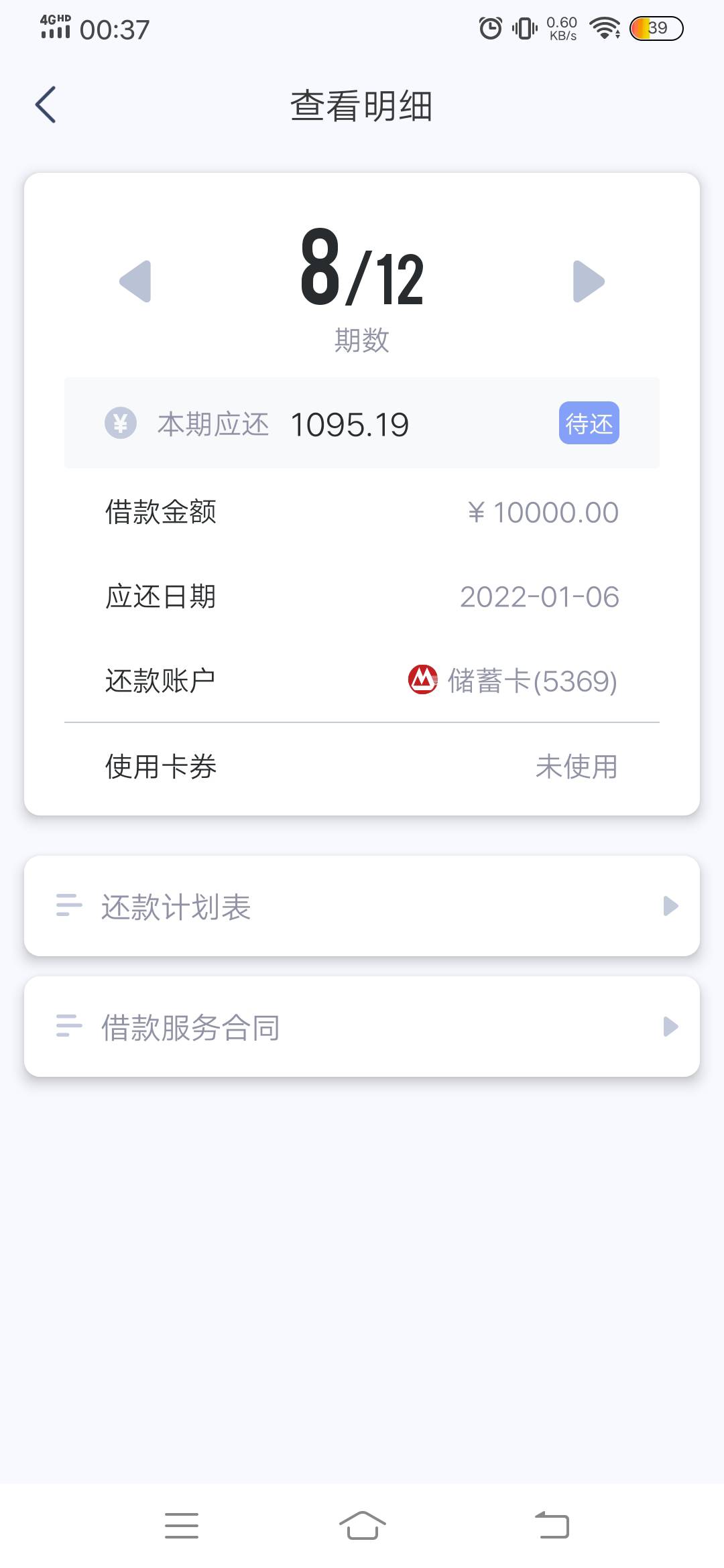The height and width of the screenshot is (1568, 724).
Task: Show the previous installment period
Action: 135,281
